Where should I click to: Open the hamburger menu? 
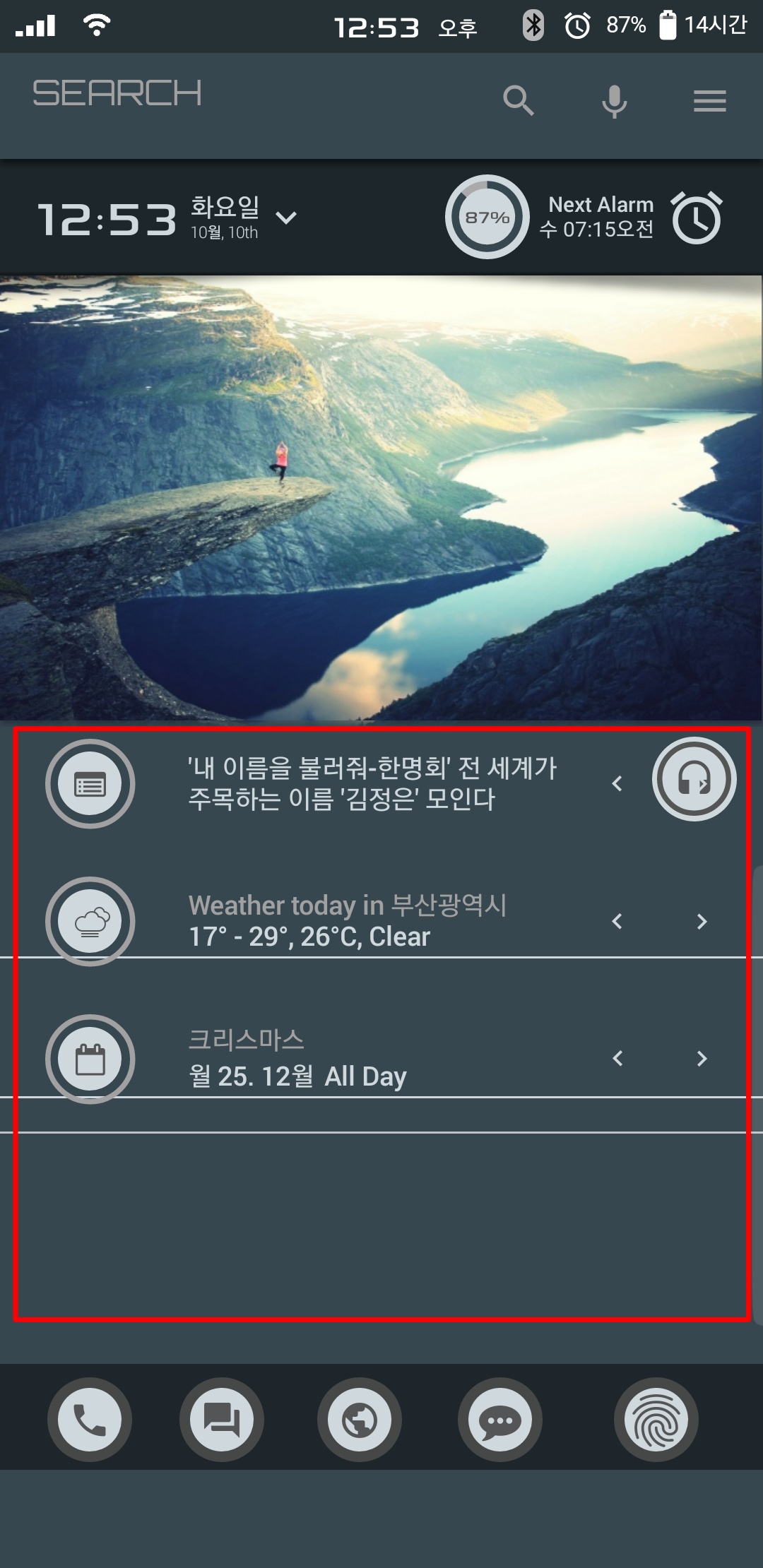(x=709, y=101)
